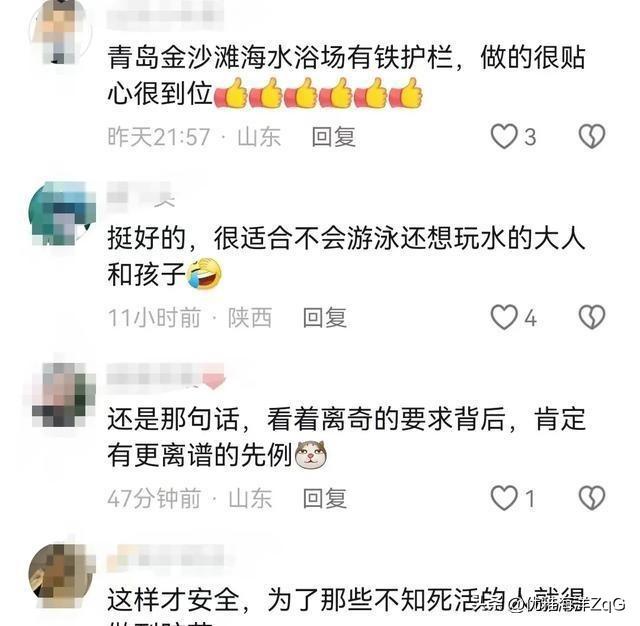Like the 11小时前 comment from 陕西

pyautogui.click(x=504, y=318)
